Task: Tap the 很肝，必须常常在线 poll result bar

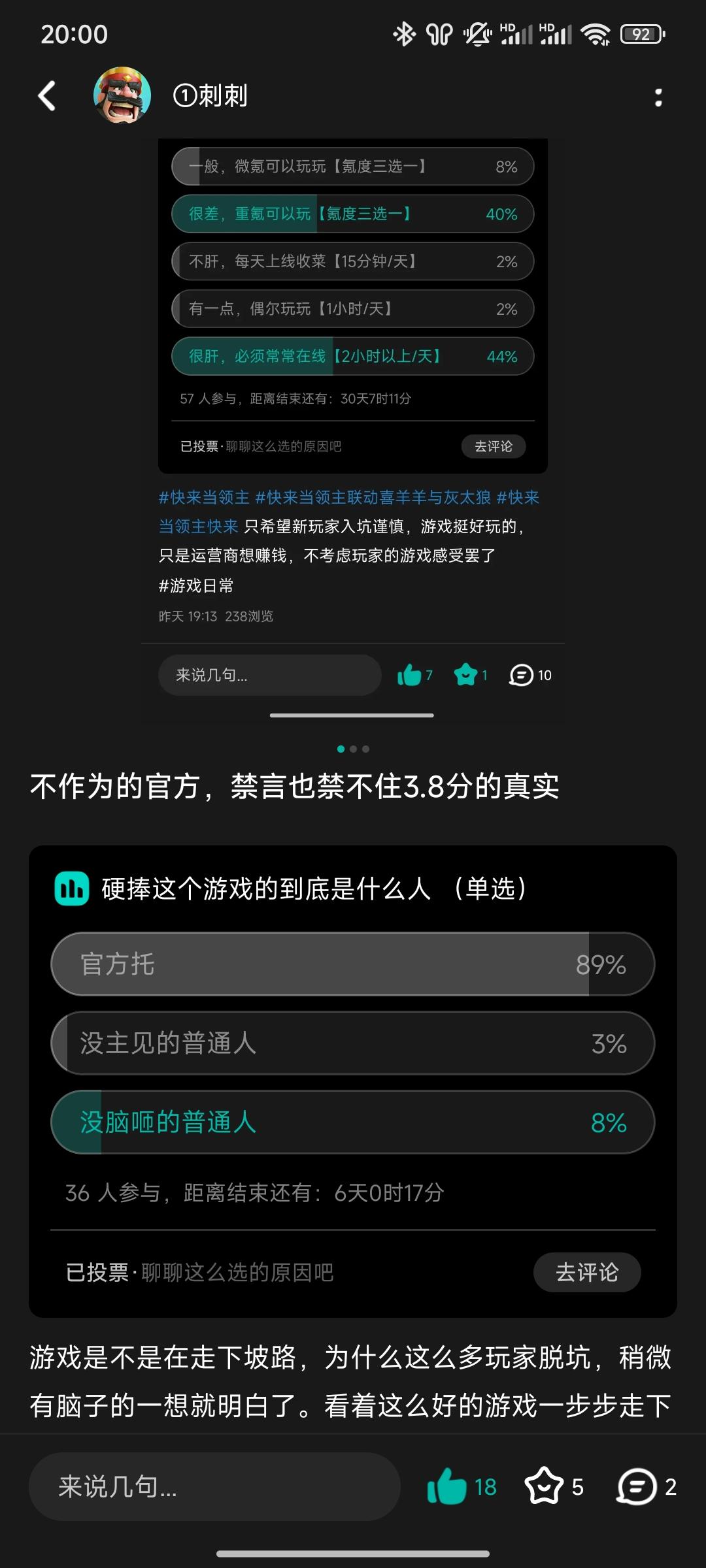Action: click(353, 357)
